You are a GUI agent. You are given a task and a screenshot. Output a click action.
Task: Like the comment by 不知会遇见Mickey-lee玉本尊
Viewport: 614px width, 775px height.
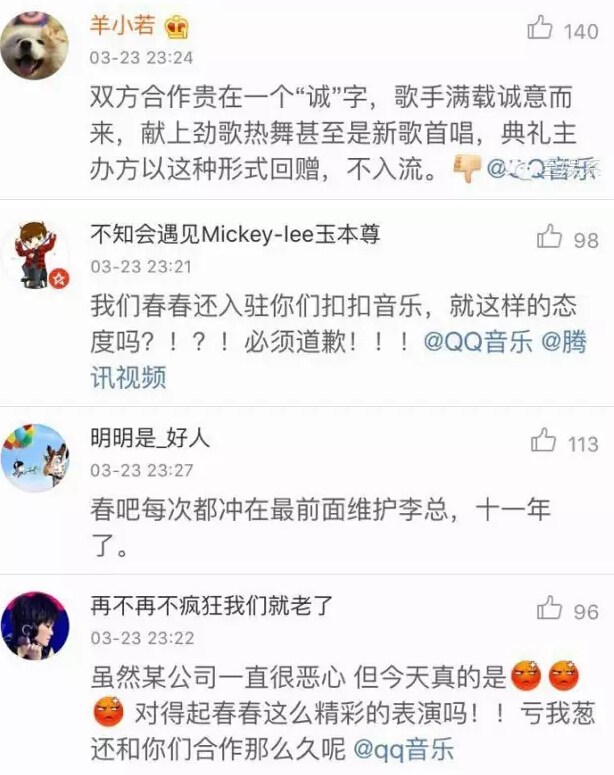550,238
